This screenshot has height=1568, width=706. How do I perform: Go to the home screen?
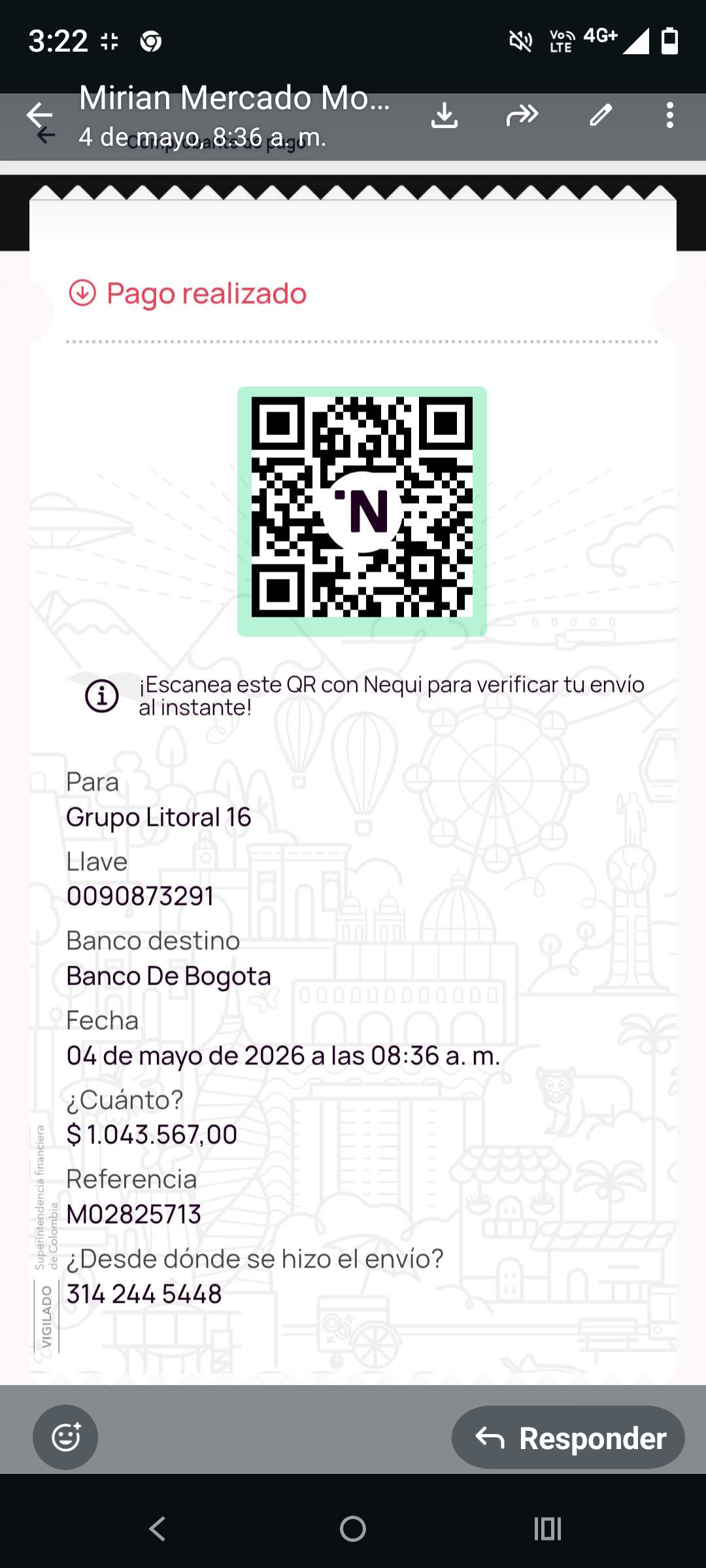[x=353, y=1529]
